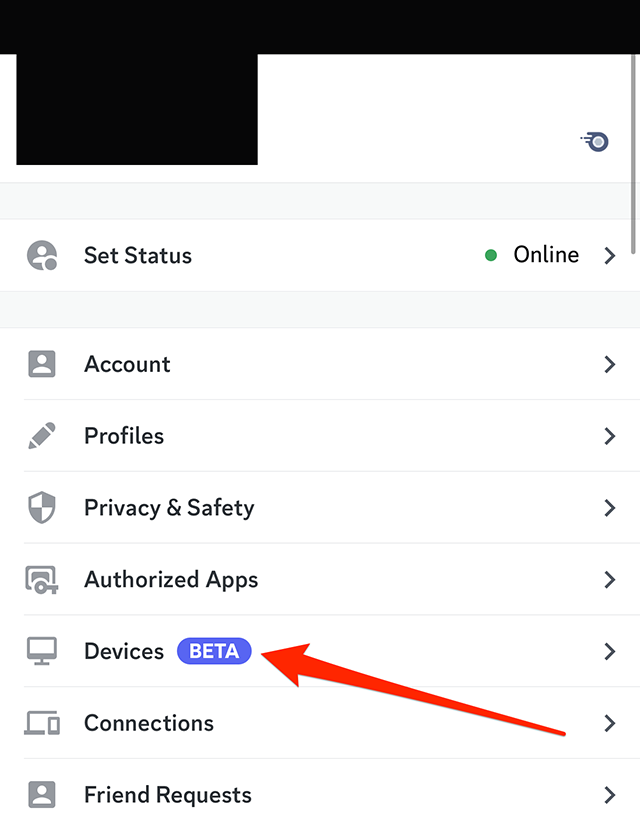Open Set Status row
Screen dimensions: 640x818
[320, 256]
